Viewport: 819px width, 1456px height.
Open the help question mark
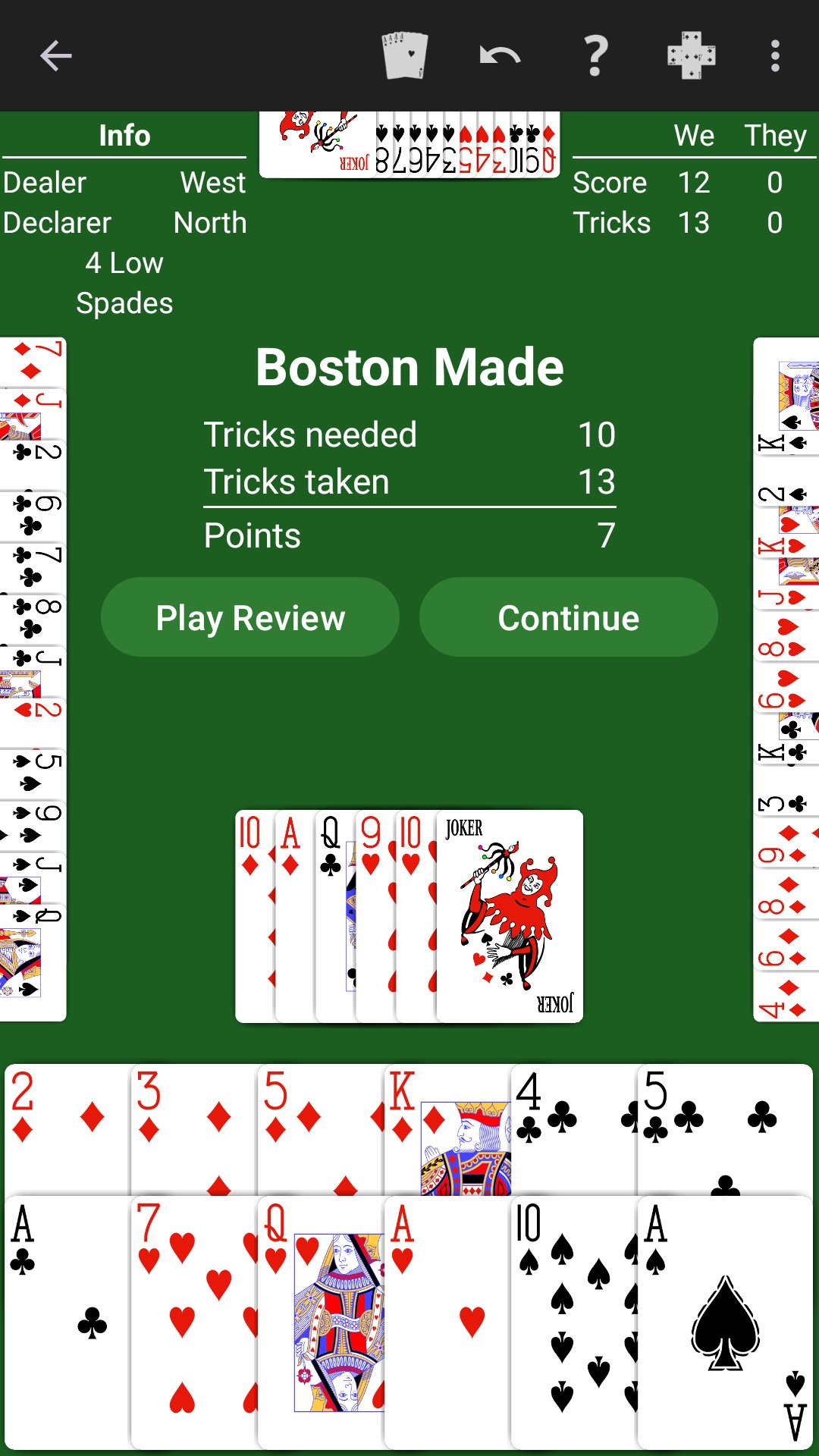click(x=596, y=55)
